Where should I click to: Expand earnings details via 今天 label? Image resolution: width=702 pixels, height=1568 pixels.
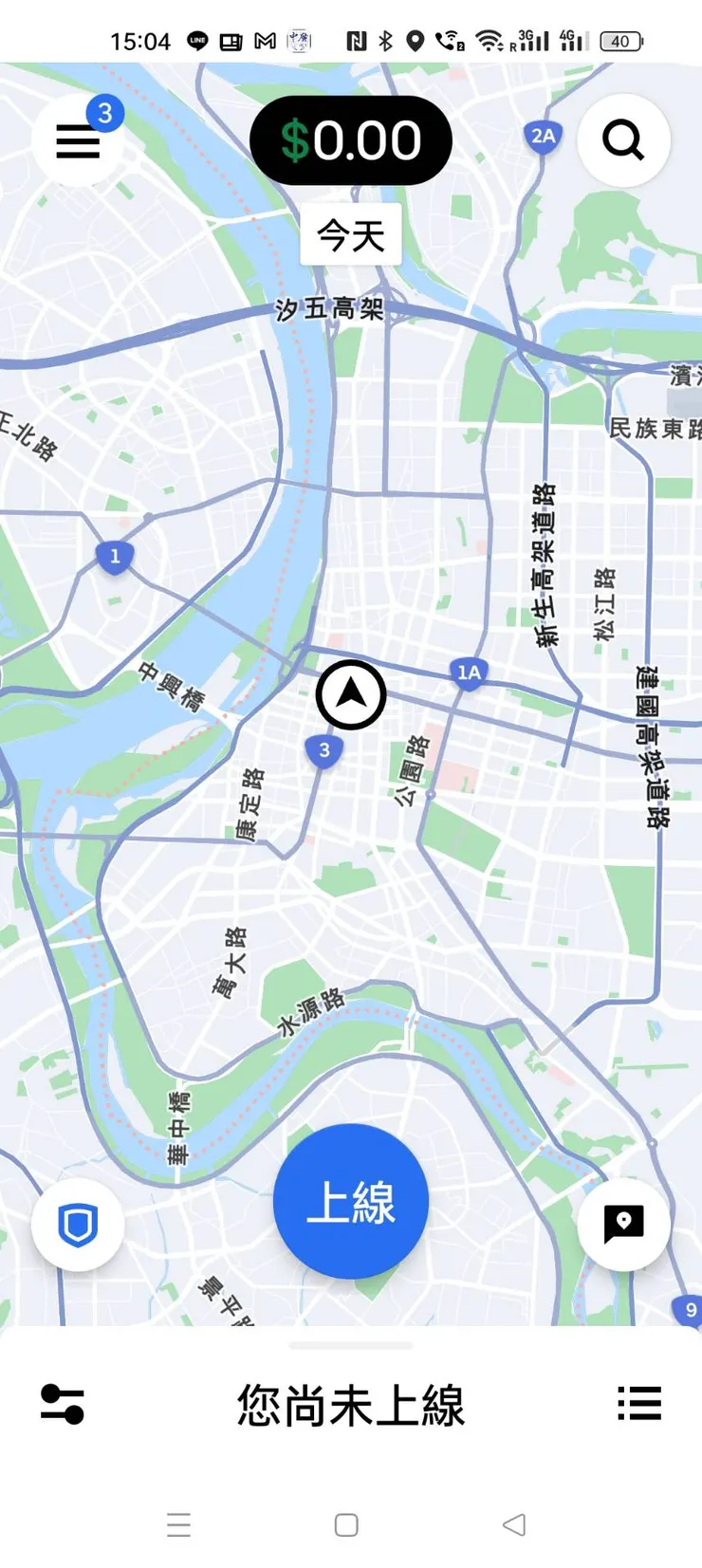pos(349,233)
